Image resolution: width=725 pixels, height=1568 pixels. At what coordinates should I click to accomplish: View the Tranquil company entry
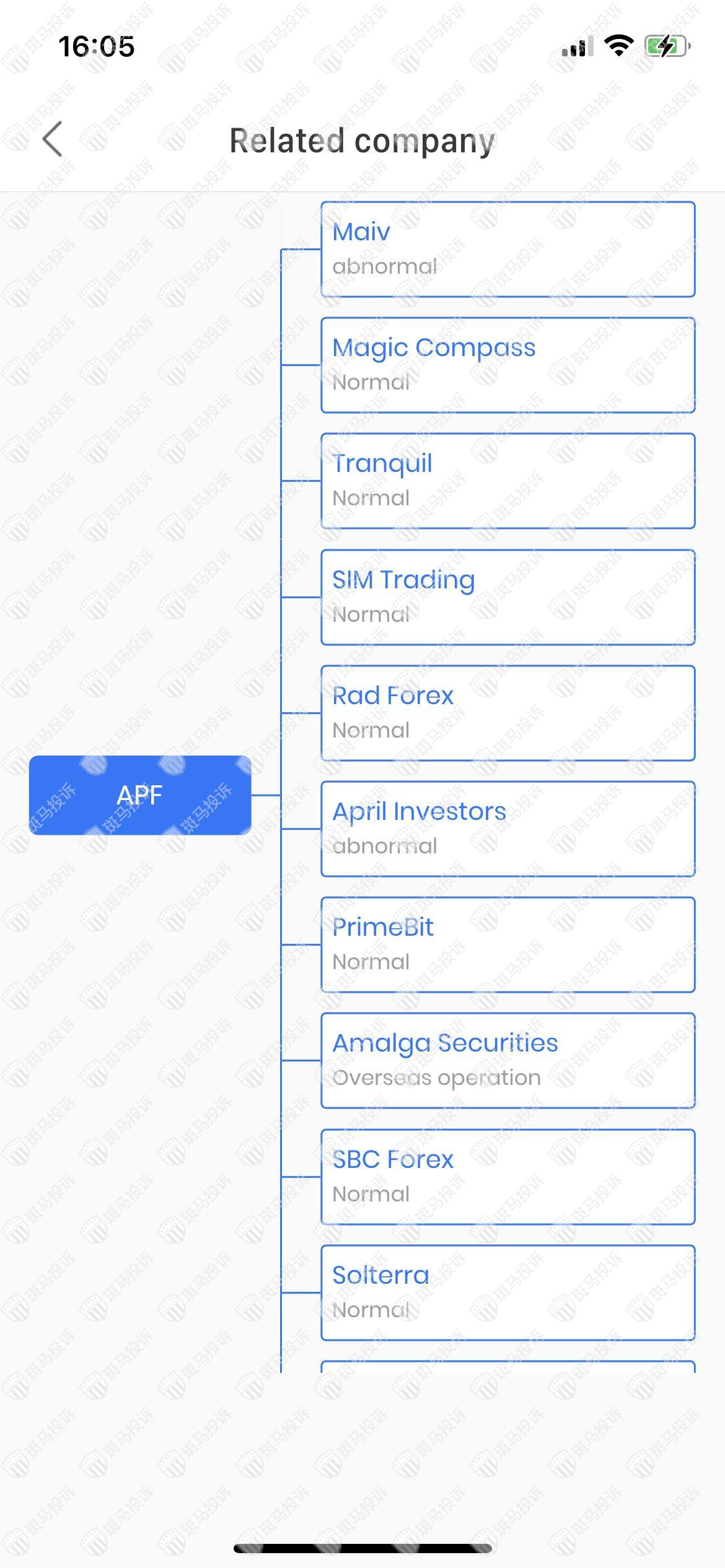pyautogui.click(x=507, y=481)
